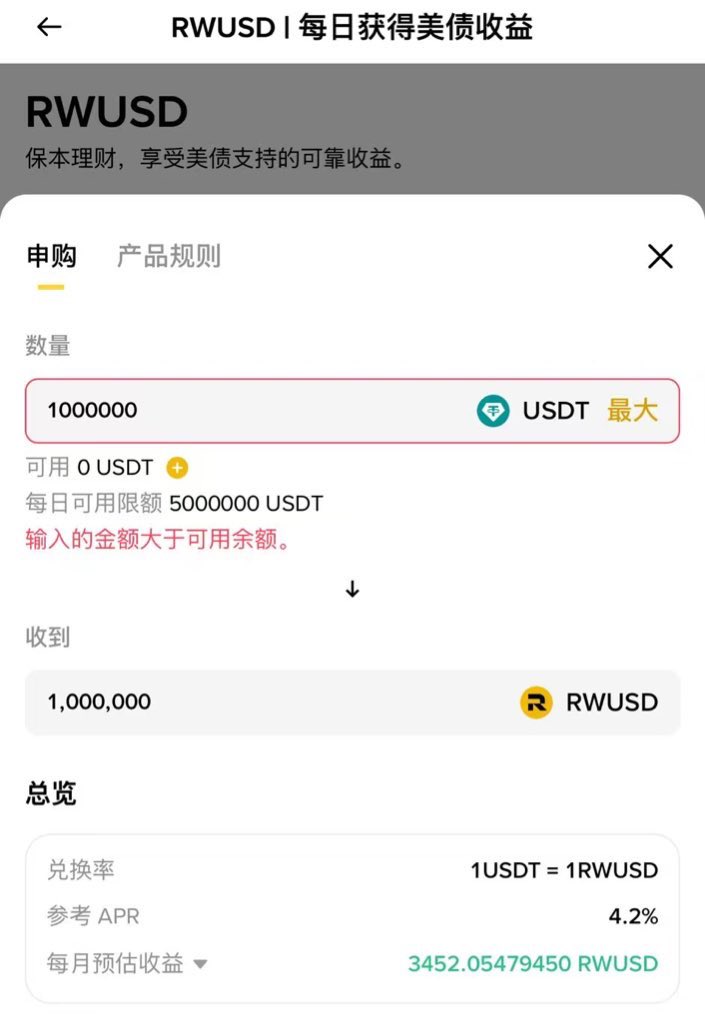Add USDT funds with plus icon
705x1024 pixels.
[177, 467]
